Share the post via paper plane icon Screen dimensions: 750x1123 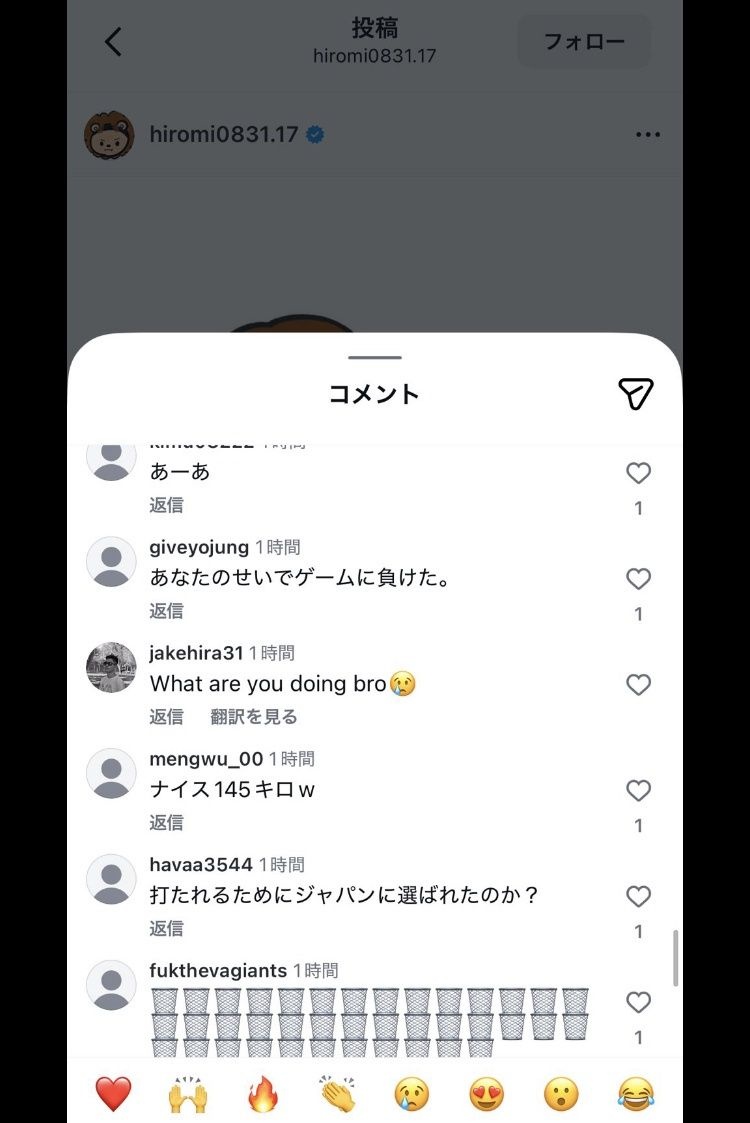635,394
